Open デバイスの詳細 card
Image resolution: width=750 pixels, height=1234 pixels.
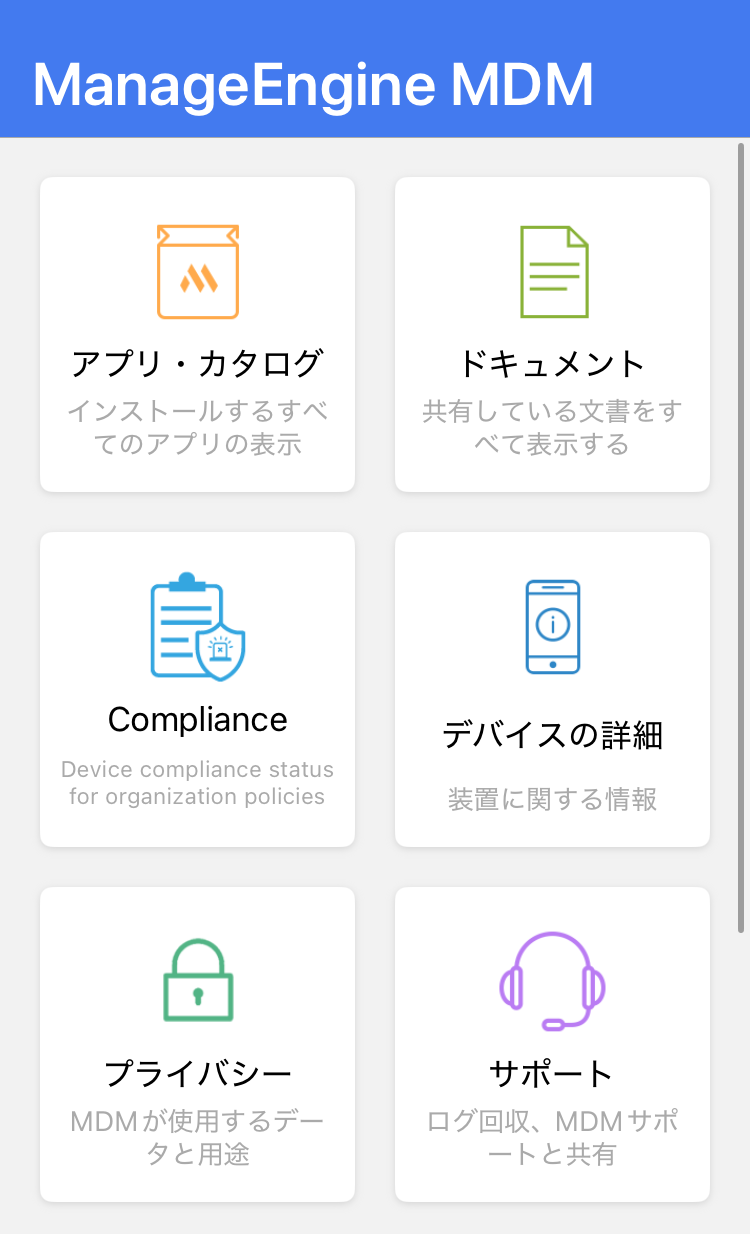(552, 689)
